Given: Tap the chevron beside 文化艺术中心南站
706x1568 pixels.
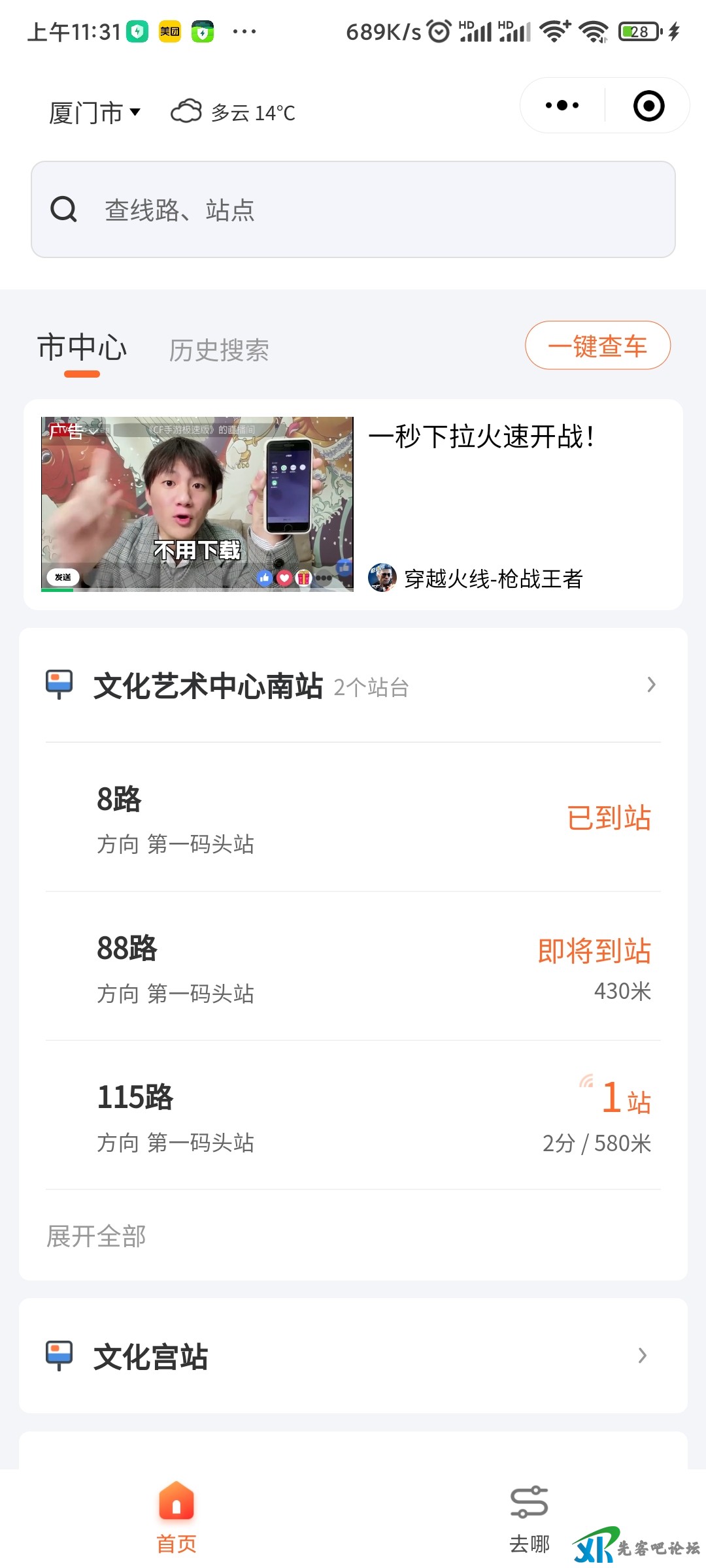Looking at the screenshot, I should 651,684.
